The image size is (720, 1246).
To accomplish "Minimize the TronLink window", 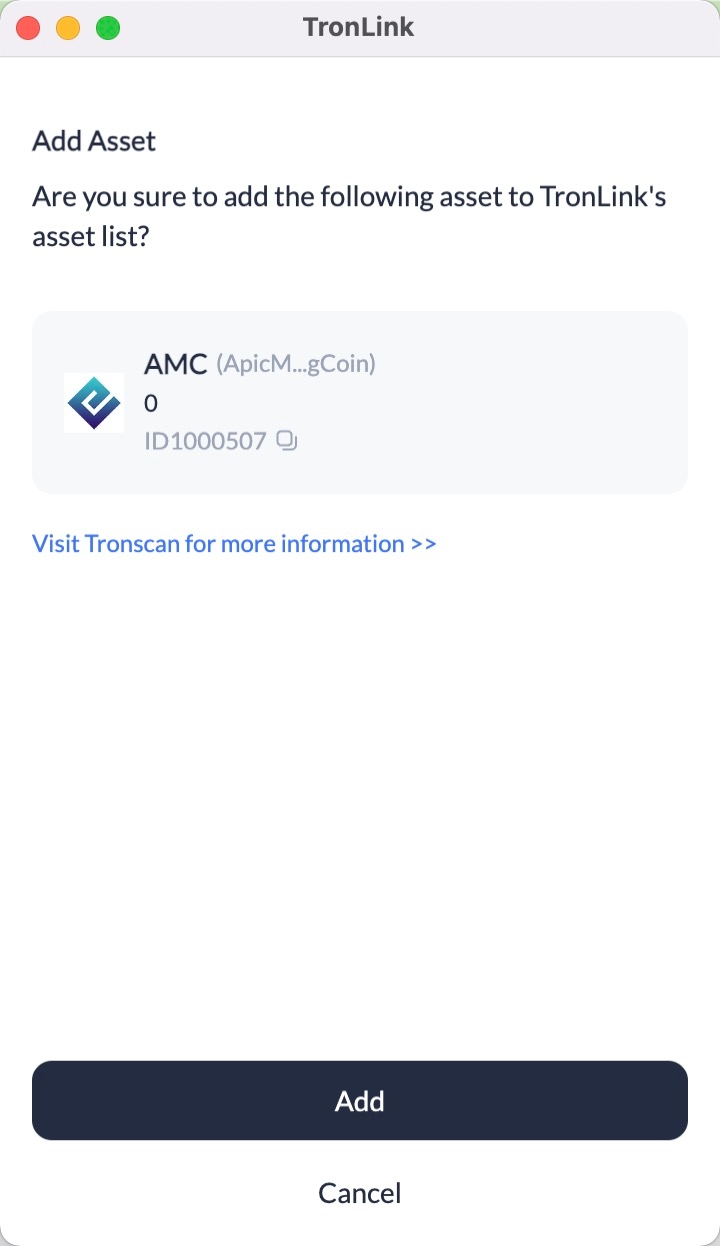I will [x=68, y=28].
